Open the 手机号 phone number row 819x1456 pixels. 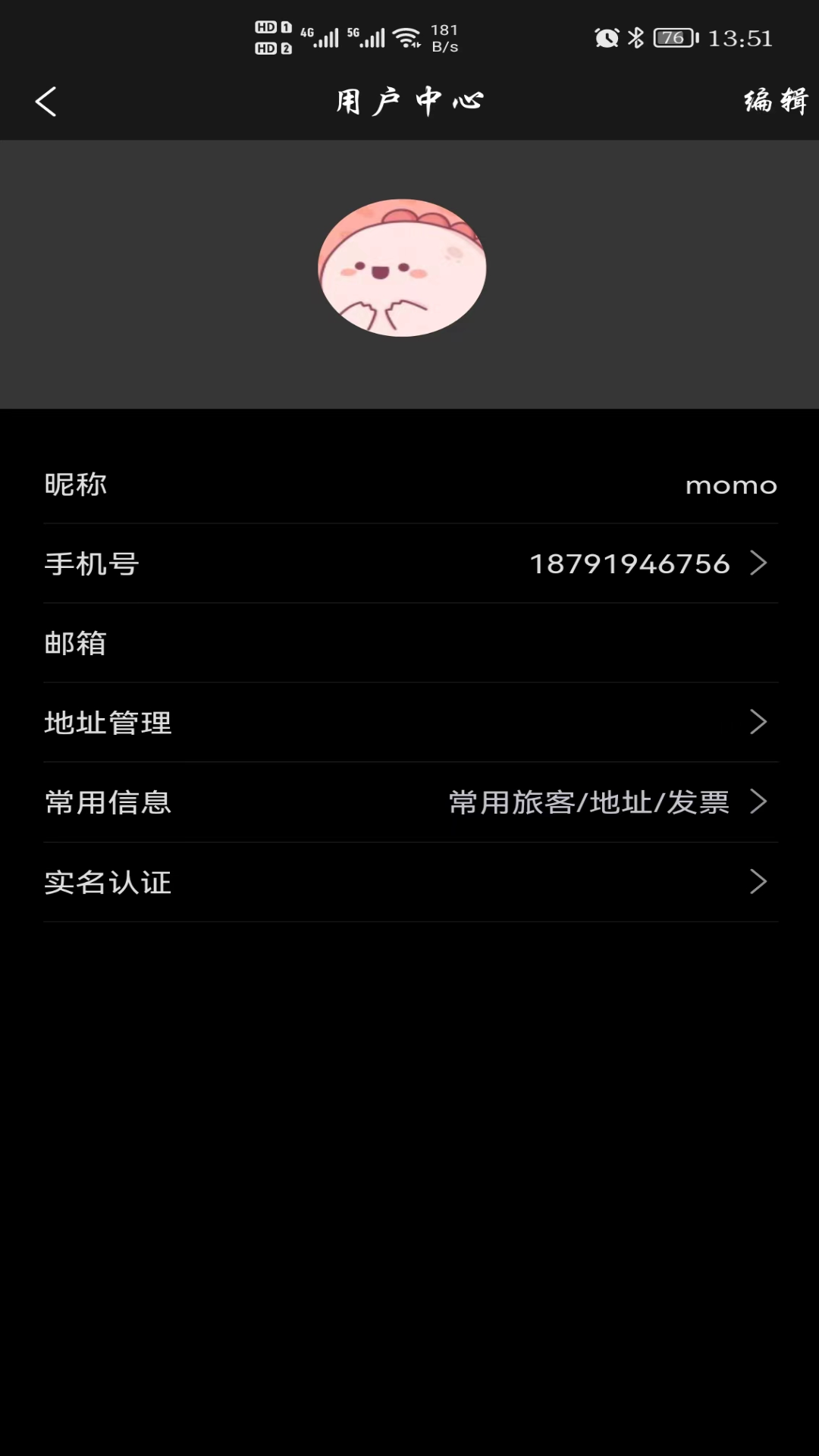[410, 563]
